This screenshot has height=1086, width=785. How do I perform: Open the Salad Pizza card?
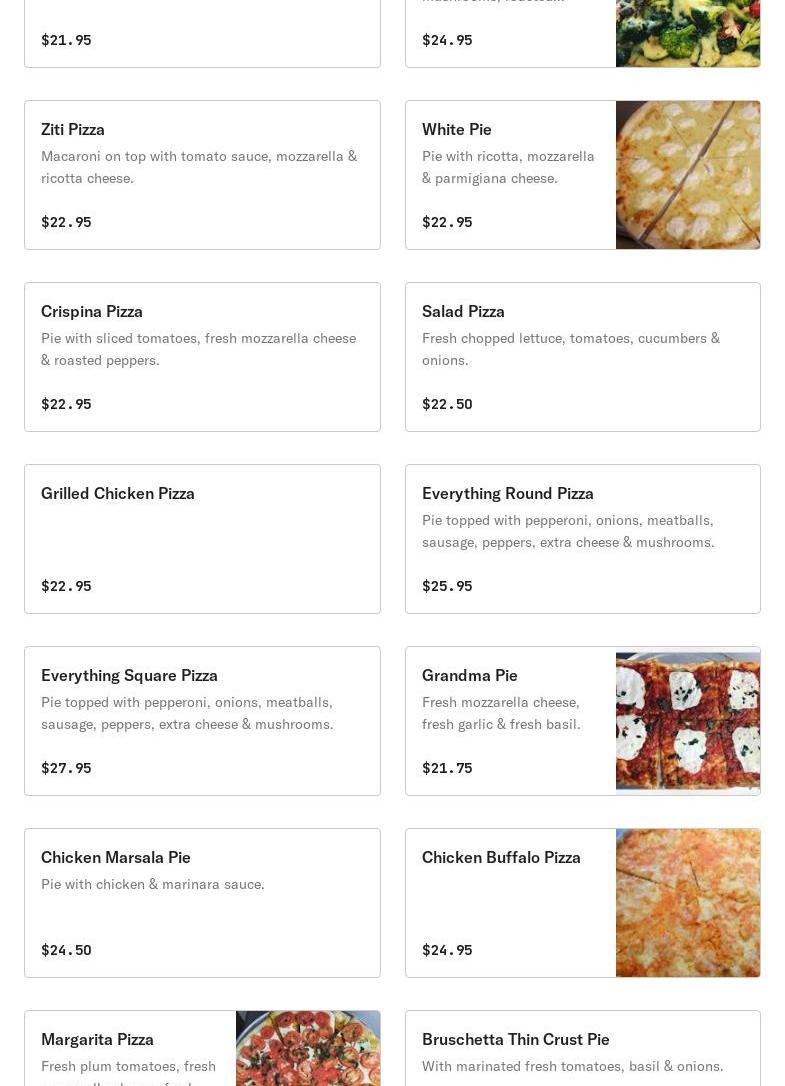click(x=582, y=357)
